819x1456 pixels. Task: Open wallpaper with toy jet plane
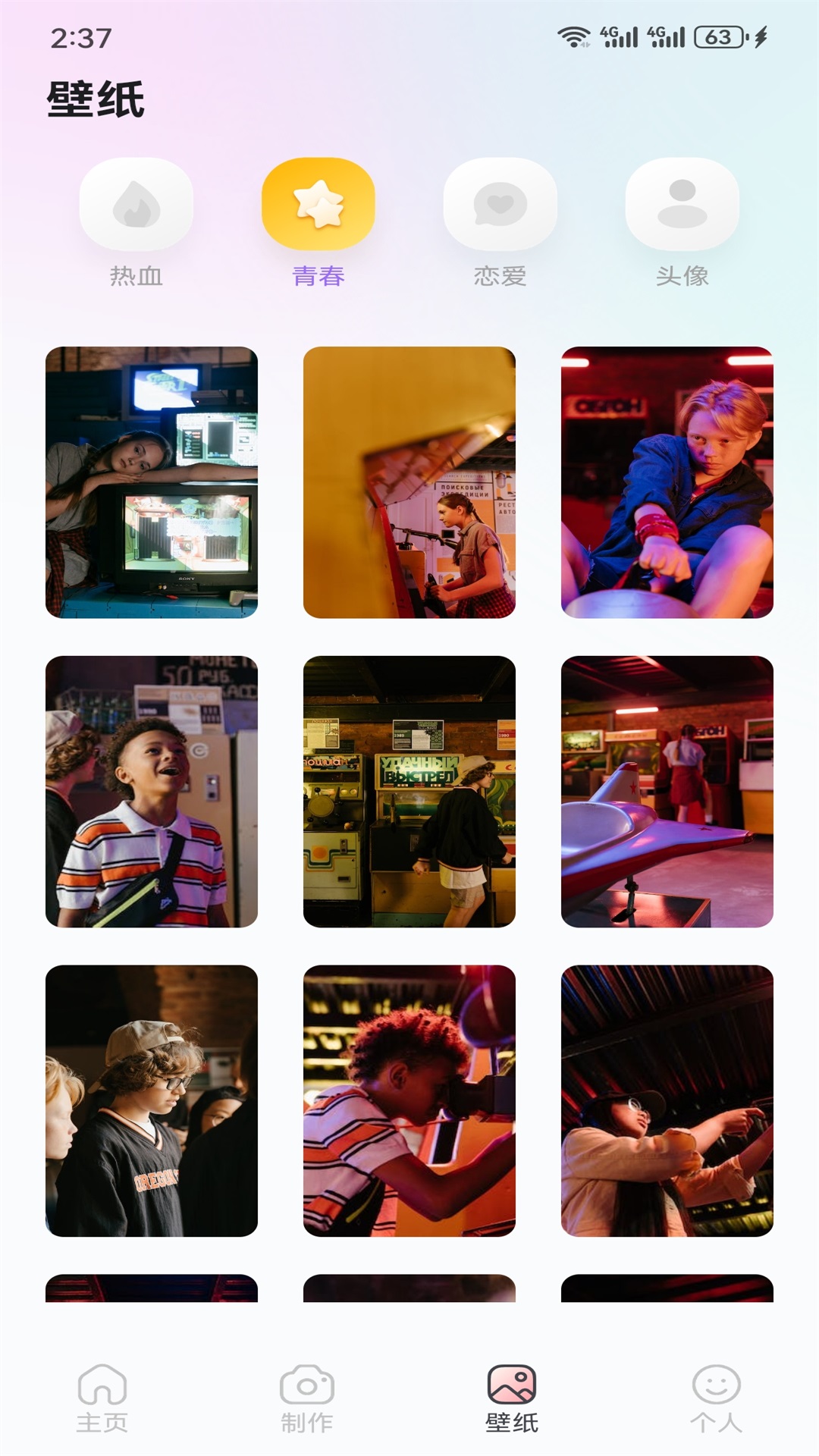tap(667, 792)
